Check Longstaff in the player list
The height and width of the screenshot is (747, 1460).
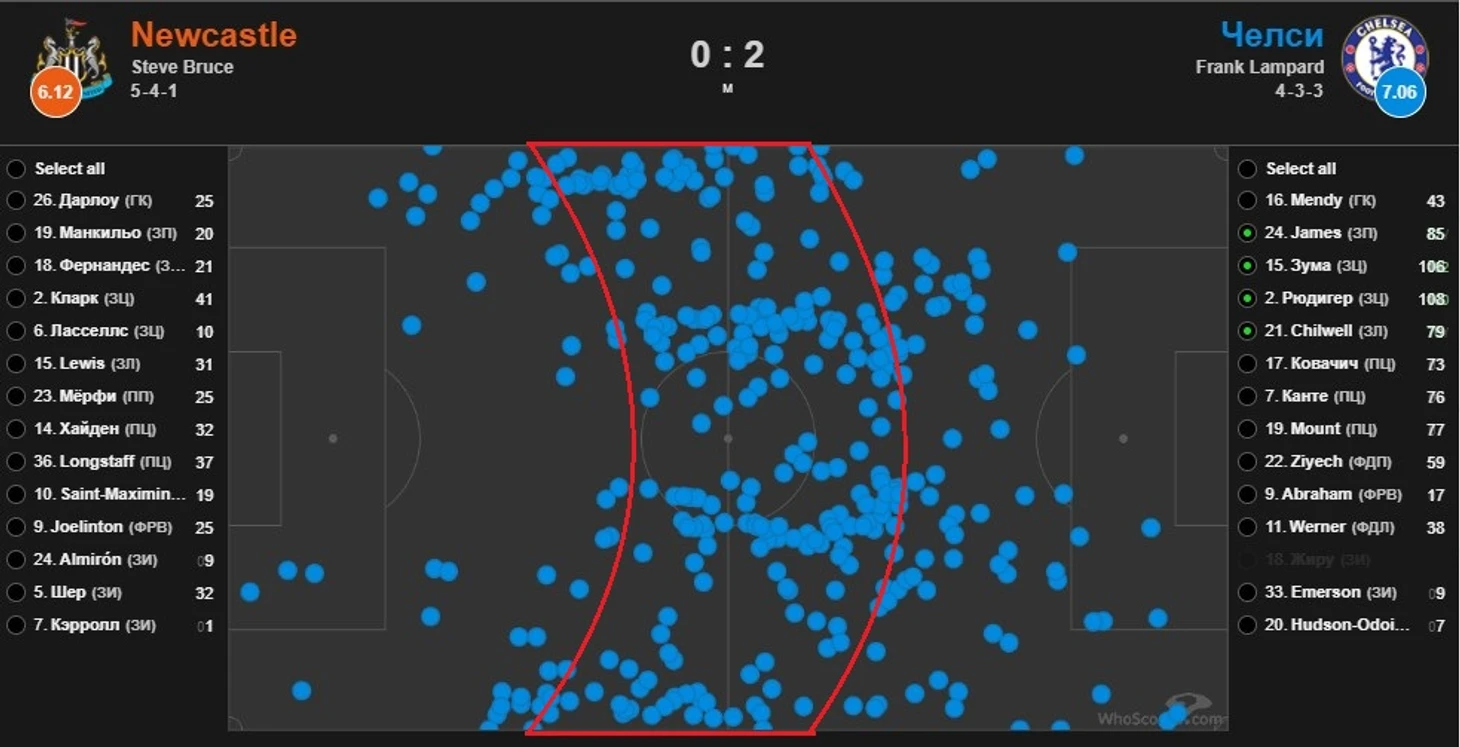click(16, 462)
